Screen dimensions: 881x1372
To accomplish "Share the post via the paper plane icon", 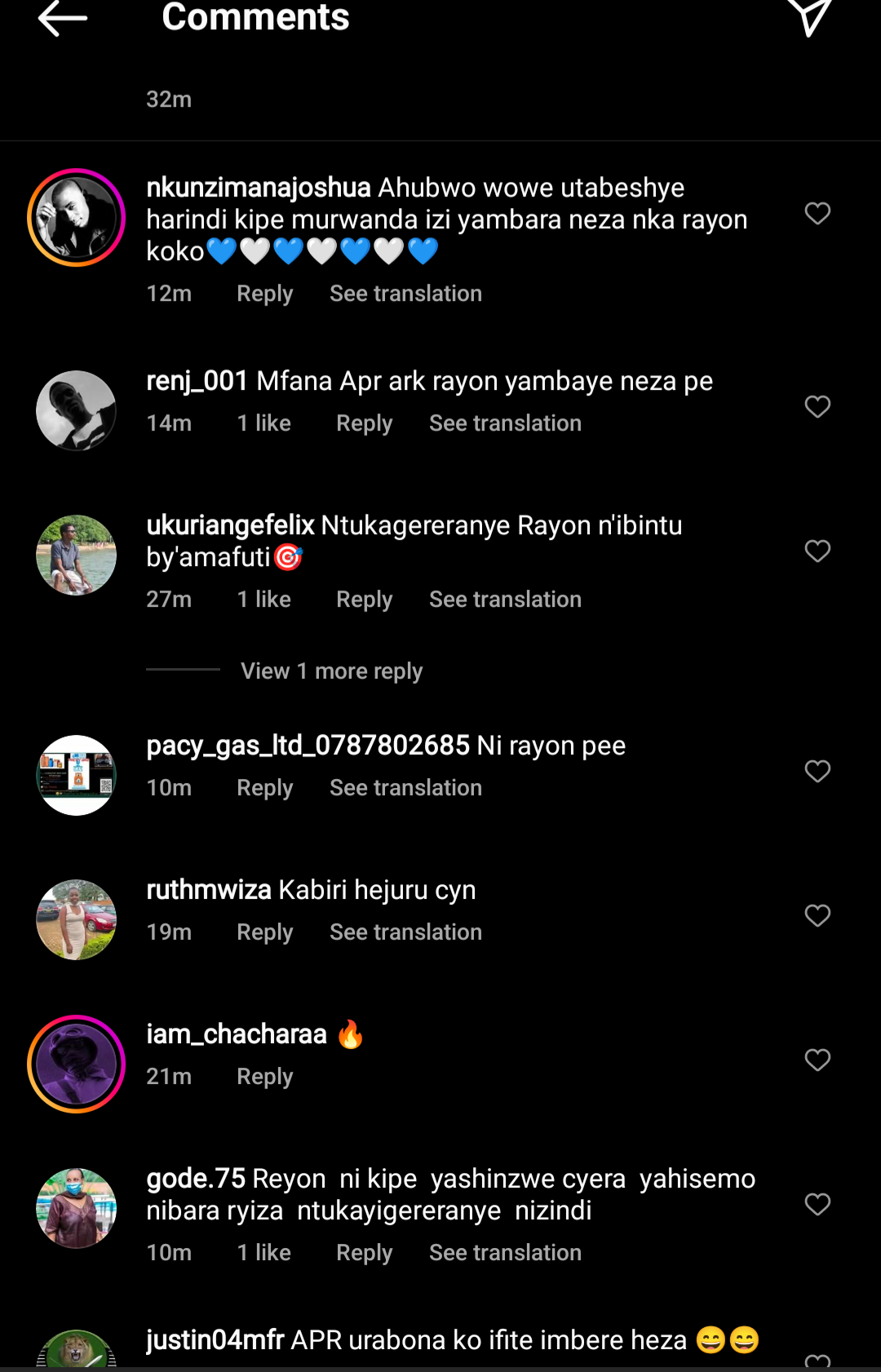I will click(808, 18).
